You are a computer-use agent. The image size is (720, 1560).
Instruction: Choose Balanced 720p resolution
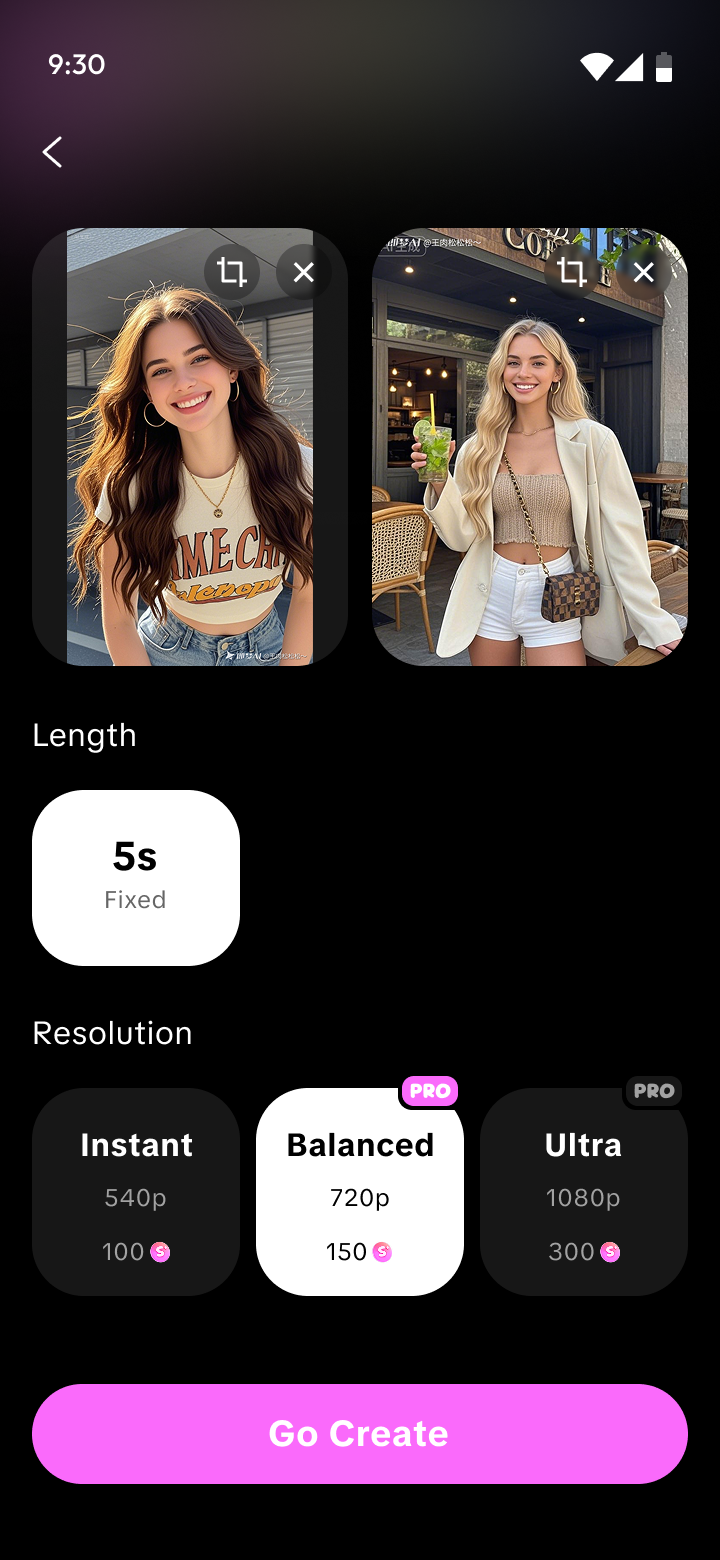pyautogui.click(x=360, y=1192)
